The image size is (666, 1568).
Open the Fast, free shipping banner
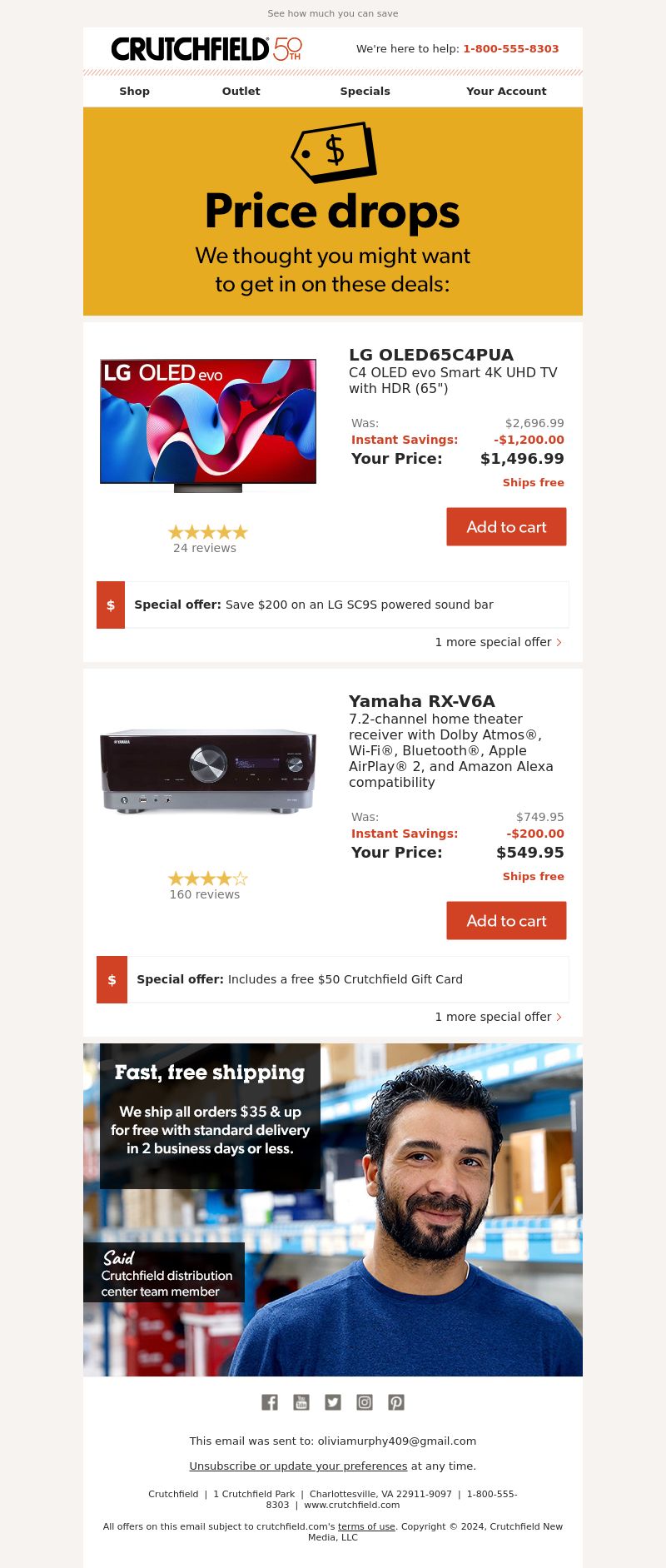[333, 1209]
